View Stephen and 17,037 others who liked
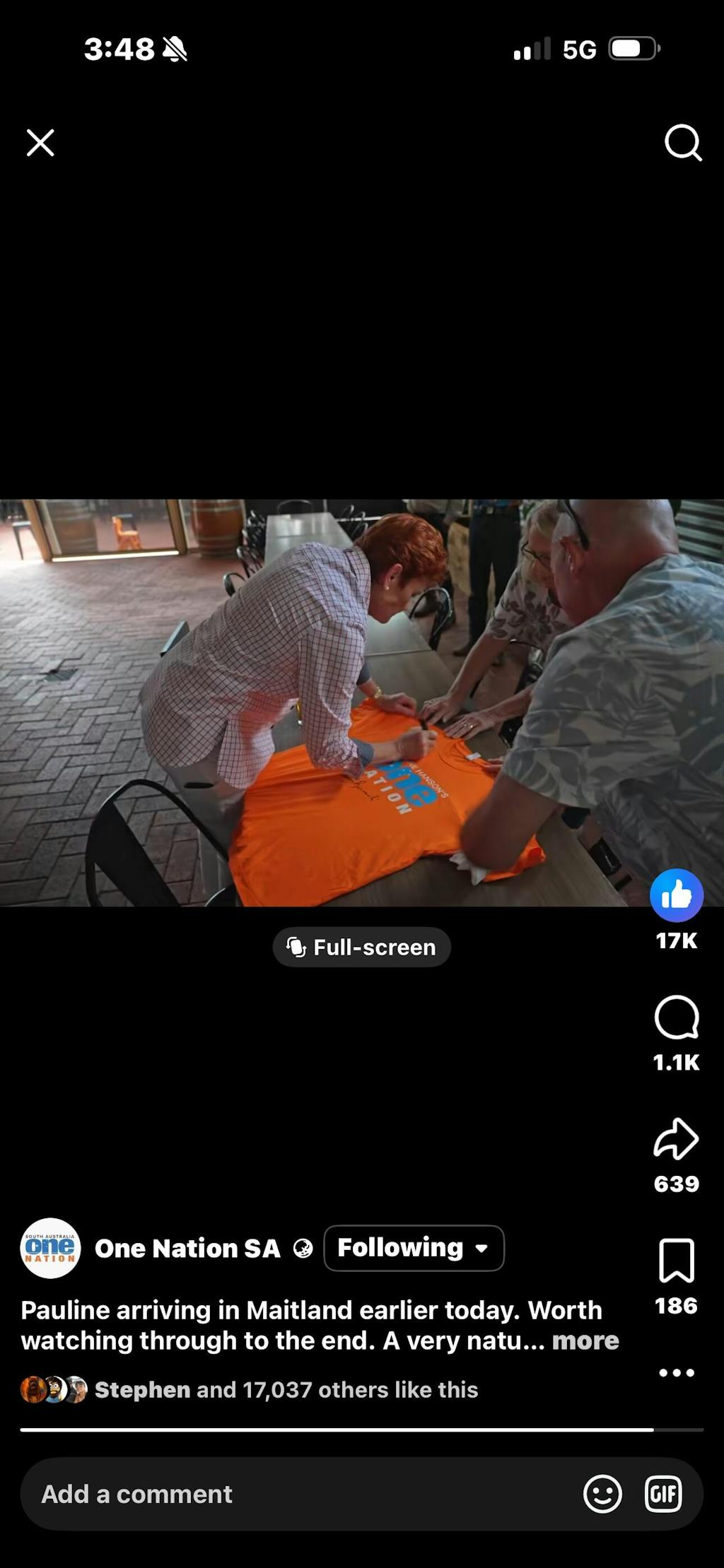The image size is (724, 1568). tap(286, 1390)
